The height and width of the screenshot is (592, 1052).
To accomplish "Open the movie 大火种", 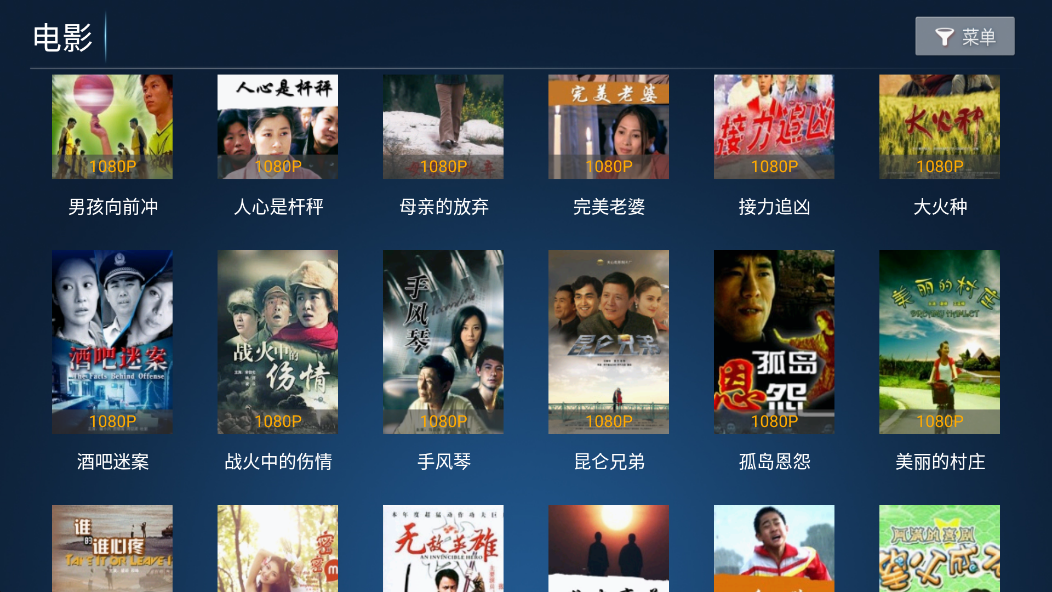I will [x=939, y=127].
